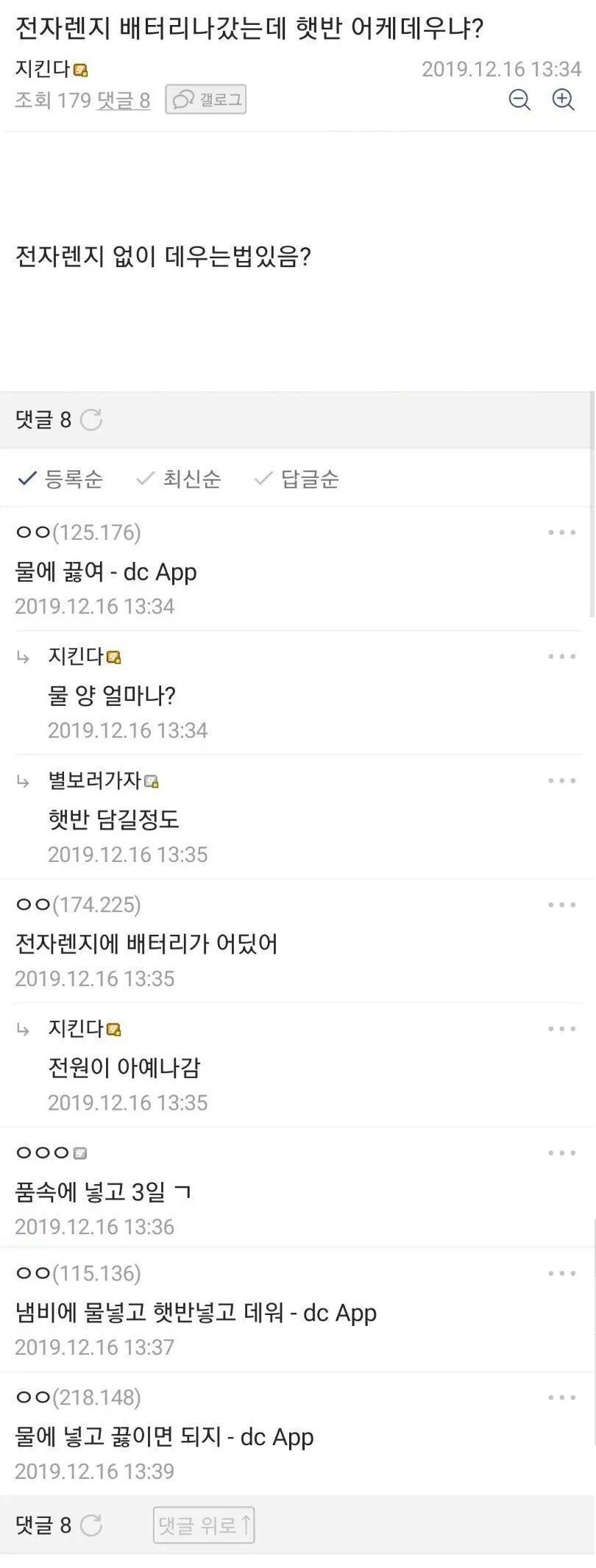The height and width of the screenshot is (1568, 596).
Task: Open options for the 품속에 넣고 3일 comment
Action: click(x=561, y=1153)
